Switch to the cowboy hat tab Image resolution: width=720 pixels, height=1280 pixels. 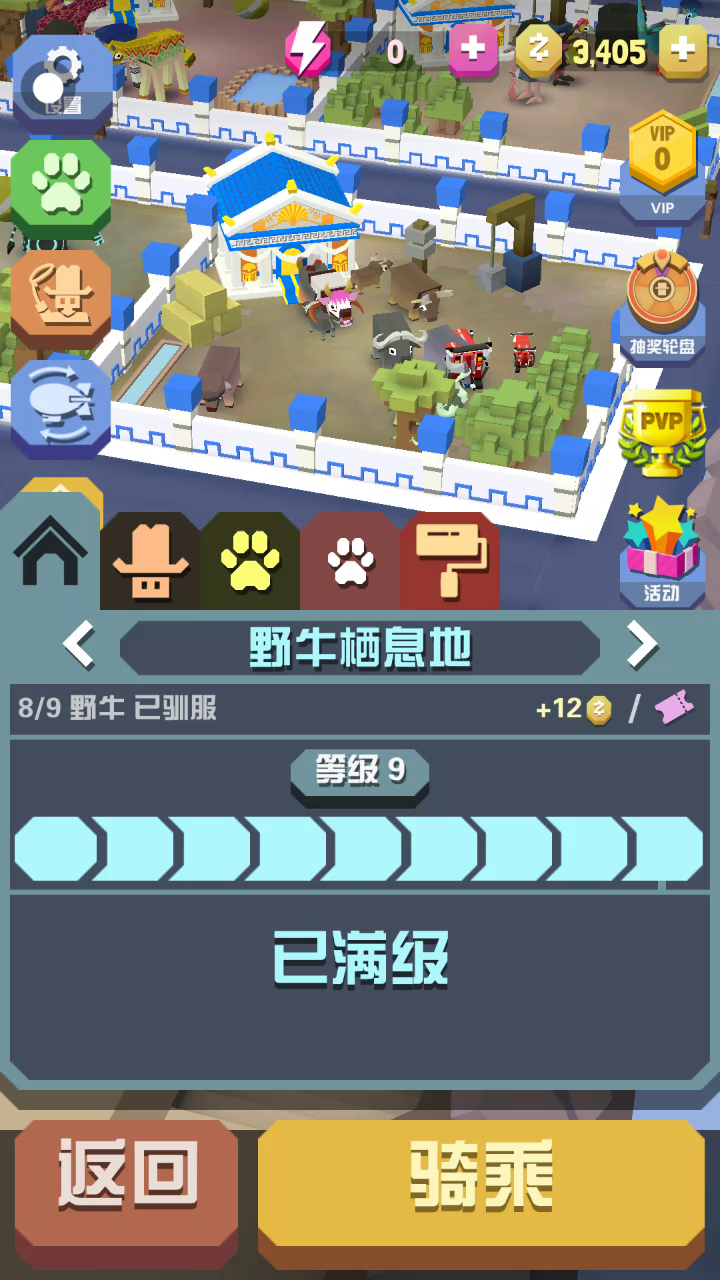(x=150, y=564)
